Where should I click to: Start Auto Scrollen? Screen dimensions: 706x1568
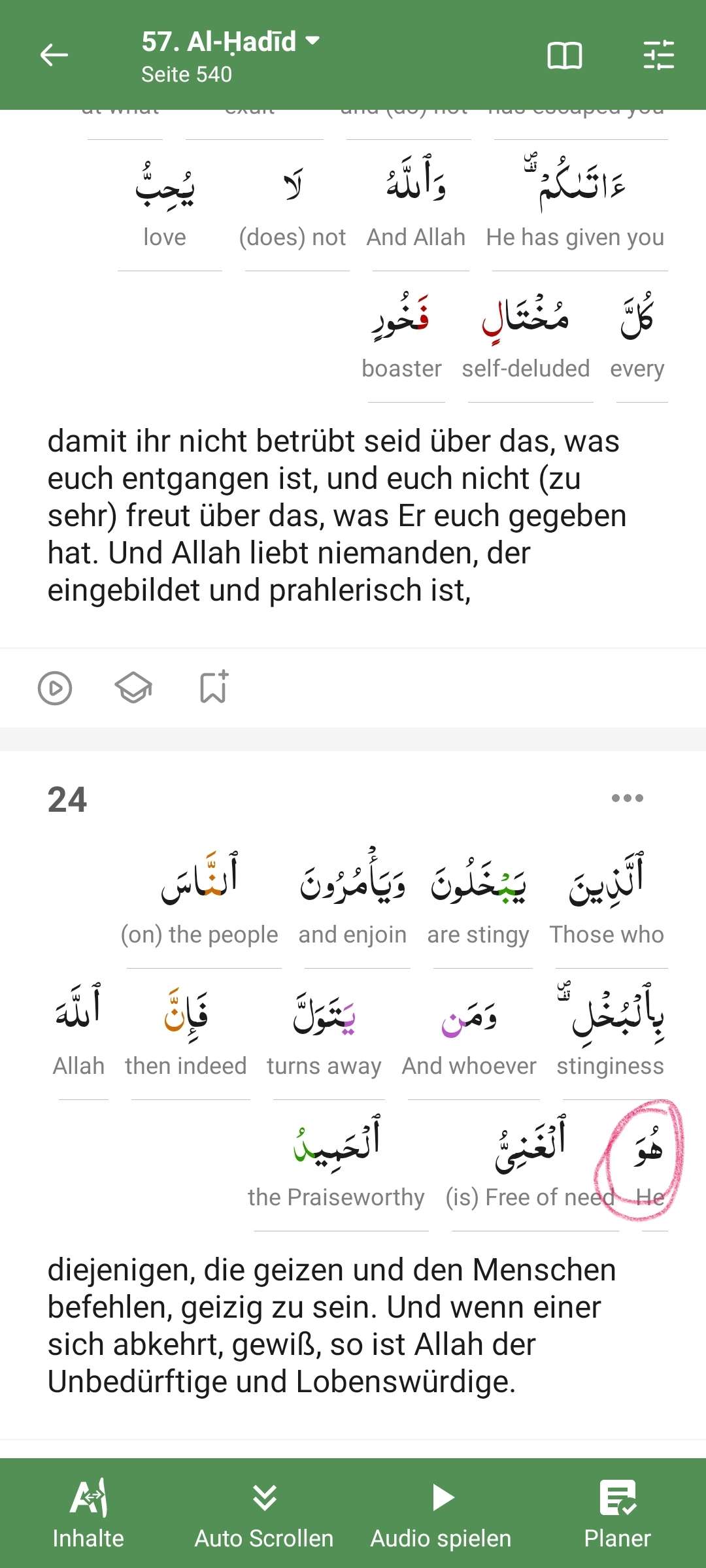pyautogui.click(x=264, y=1513)
